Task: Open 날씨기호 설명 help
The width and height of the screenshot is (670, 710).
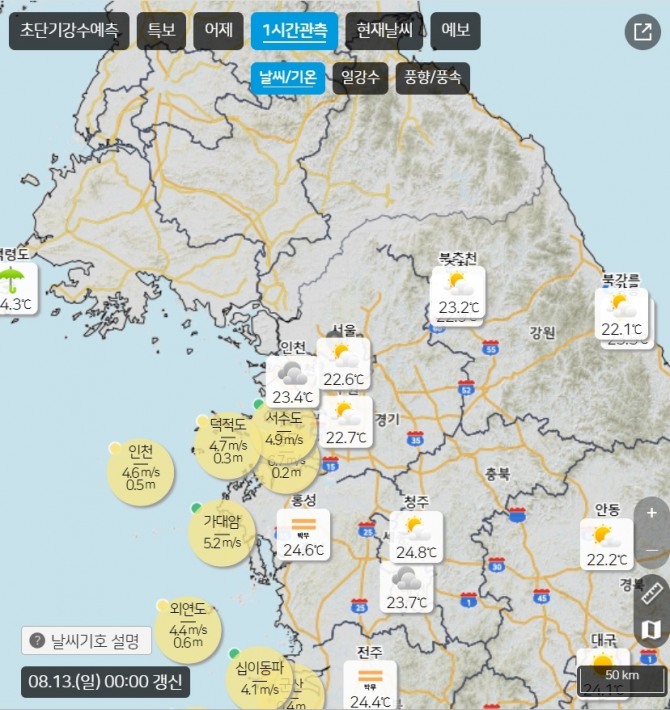Action: click(87, 640)
